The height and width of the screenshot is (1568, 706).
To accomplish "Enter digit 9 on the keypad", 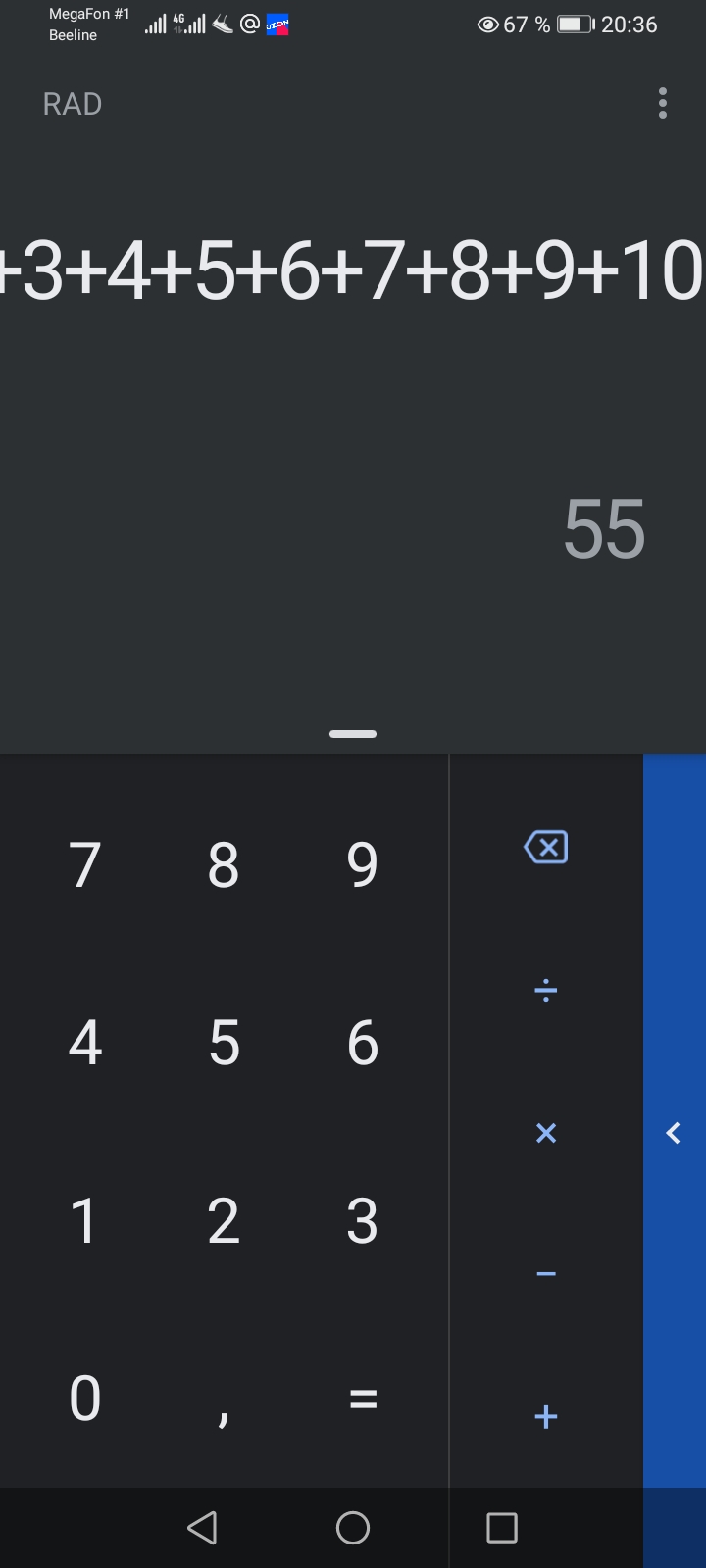I will click(x=362, y=864).
